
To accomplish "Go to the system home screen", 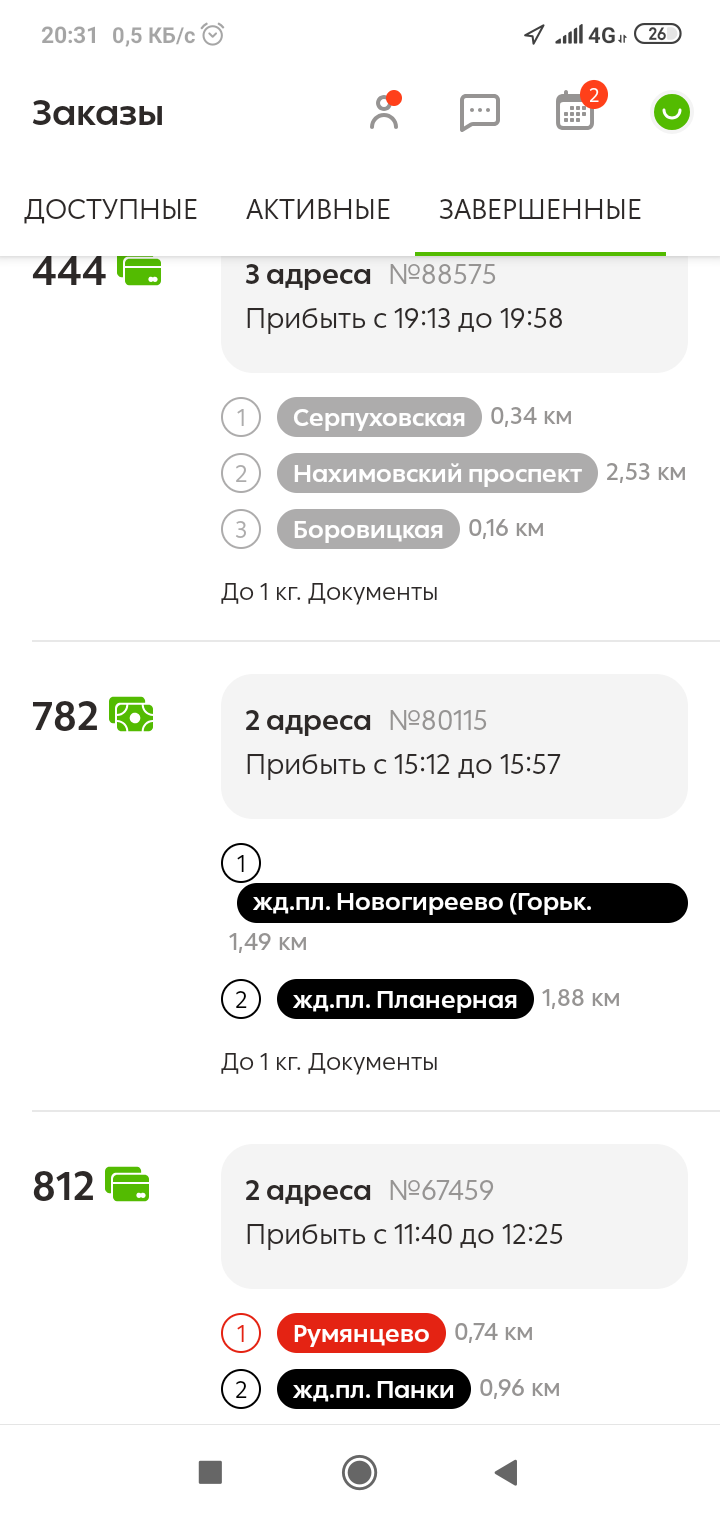I will coord(359,1472).
